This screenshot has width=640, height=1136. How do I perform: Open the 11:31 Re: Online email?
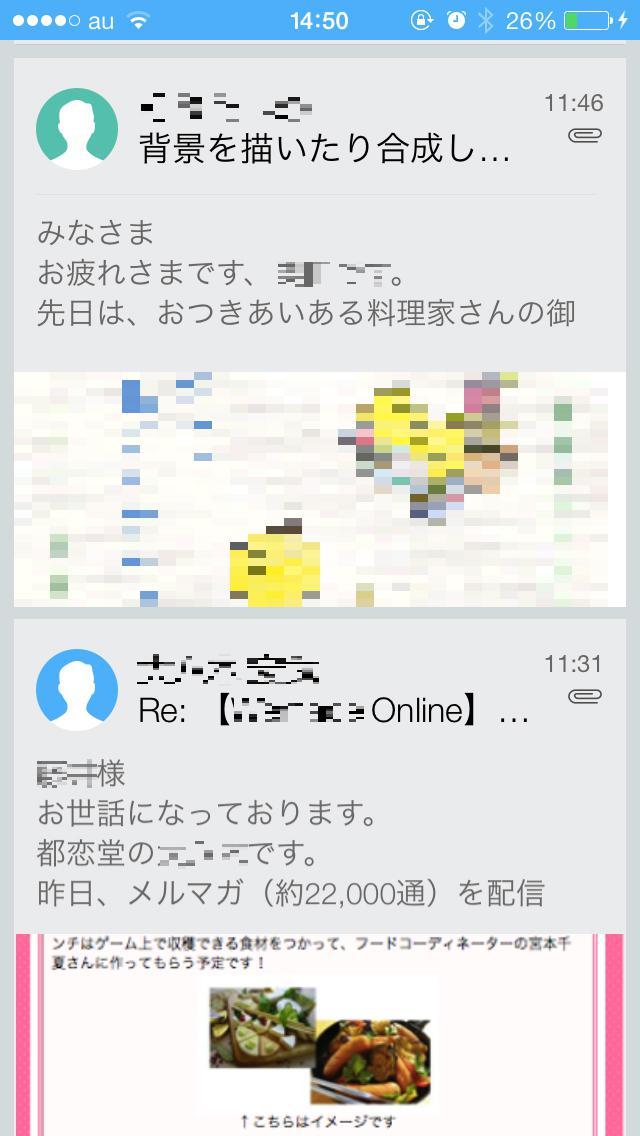333,711
